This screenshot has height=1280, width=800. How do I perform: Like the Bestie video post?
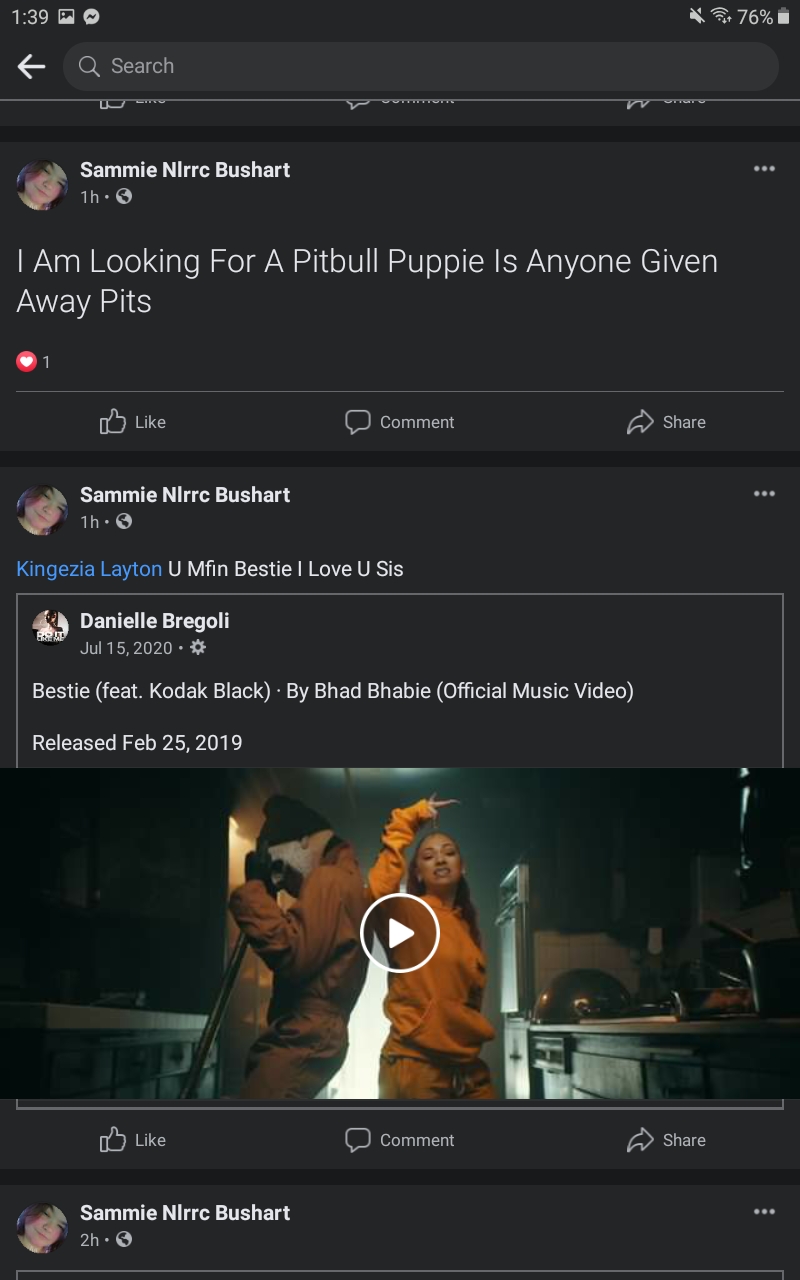(x=133, y=1140)
